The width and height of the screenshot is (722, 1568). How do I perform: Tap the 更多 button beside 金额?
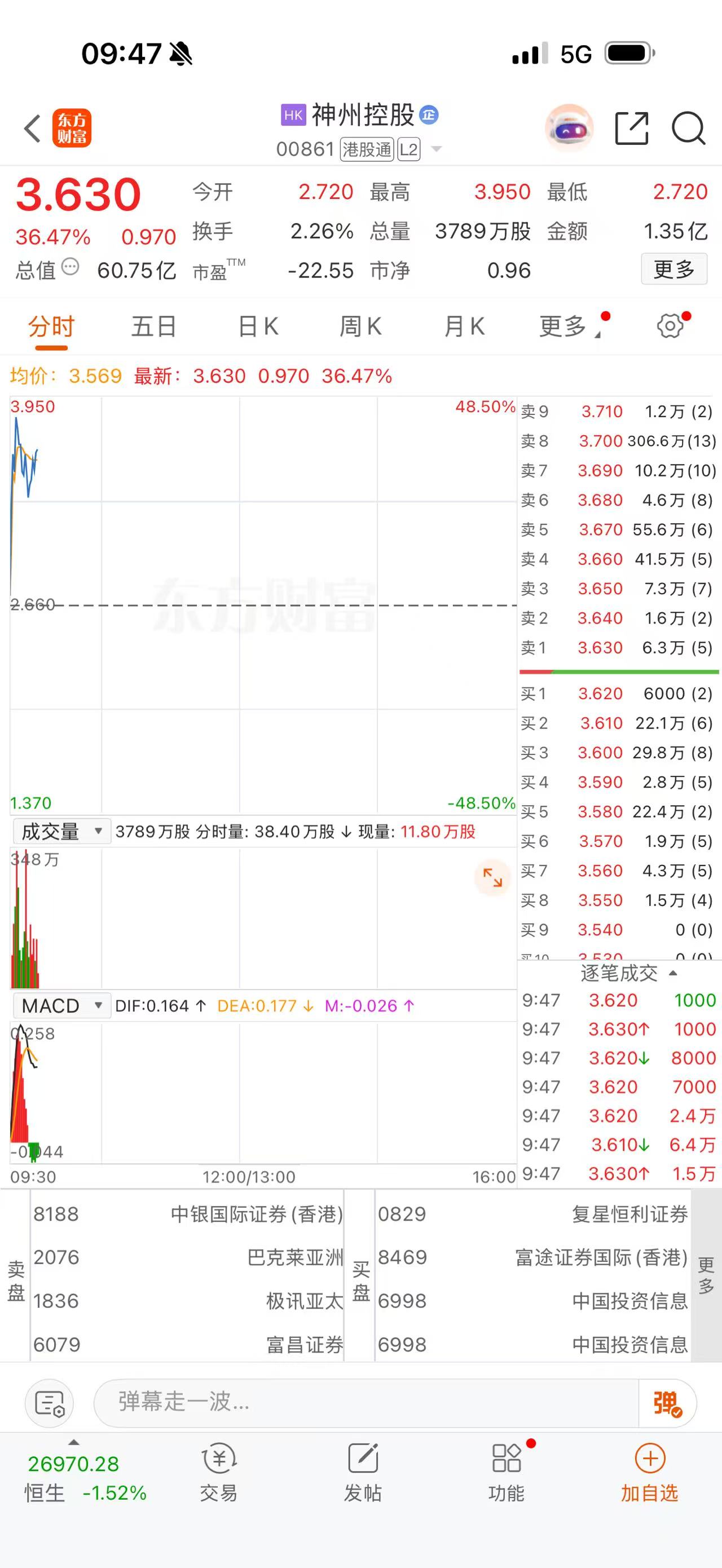[674, 269]
